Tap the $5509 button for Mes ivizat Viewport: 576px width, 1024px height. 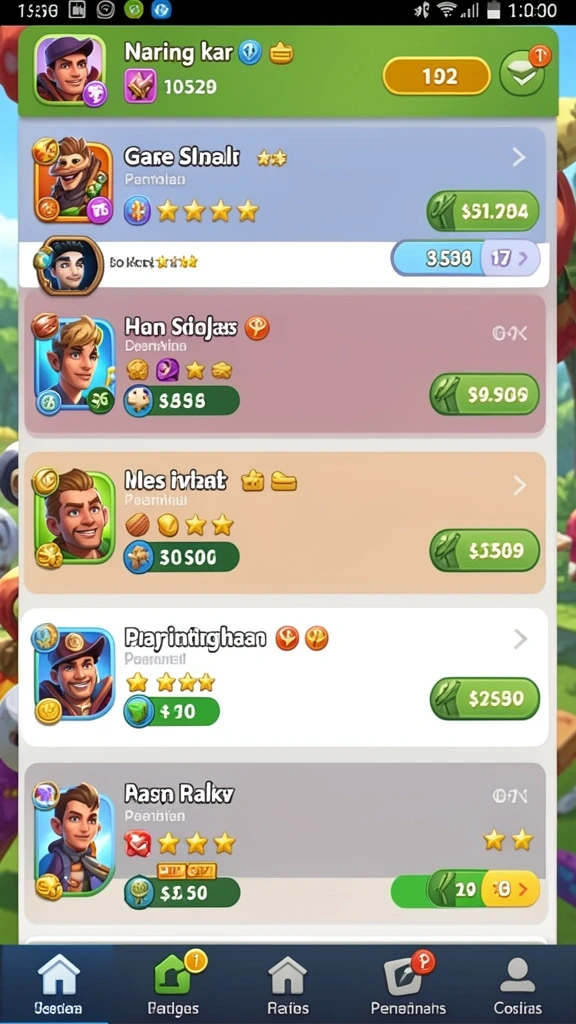tap(484, 550)
